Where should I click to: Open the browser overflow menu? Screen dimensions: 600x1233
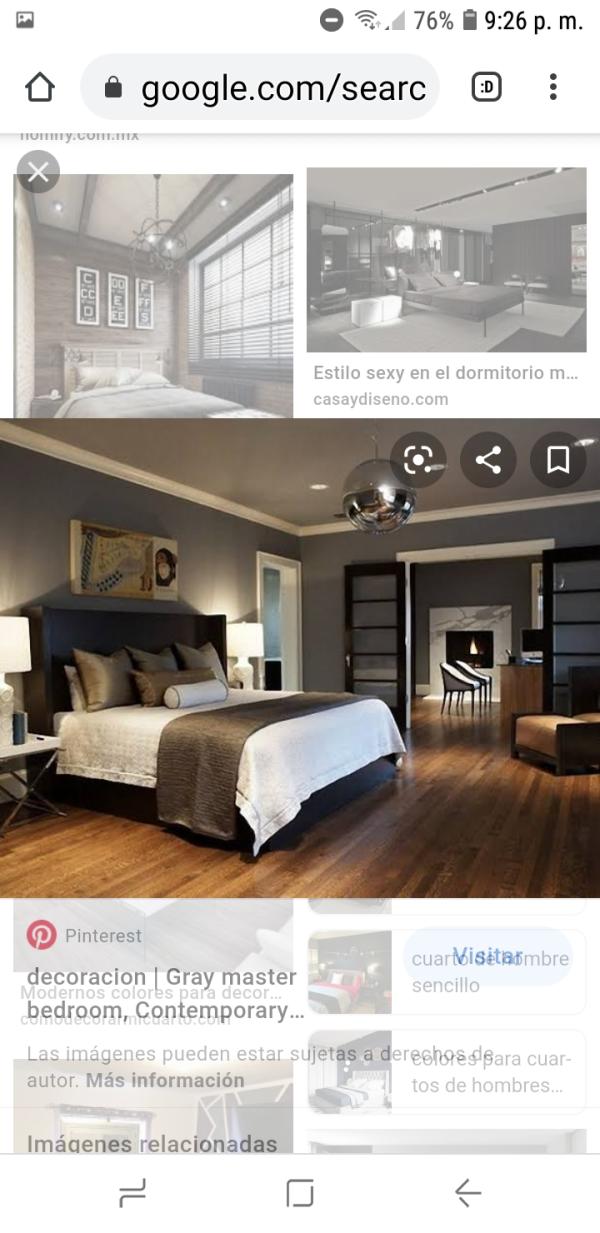point(553,88)
